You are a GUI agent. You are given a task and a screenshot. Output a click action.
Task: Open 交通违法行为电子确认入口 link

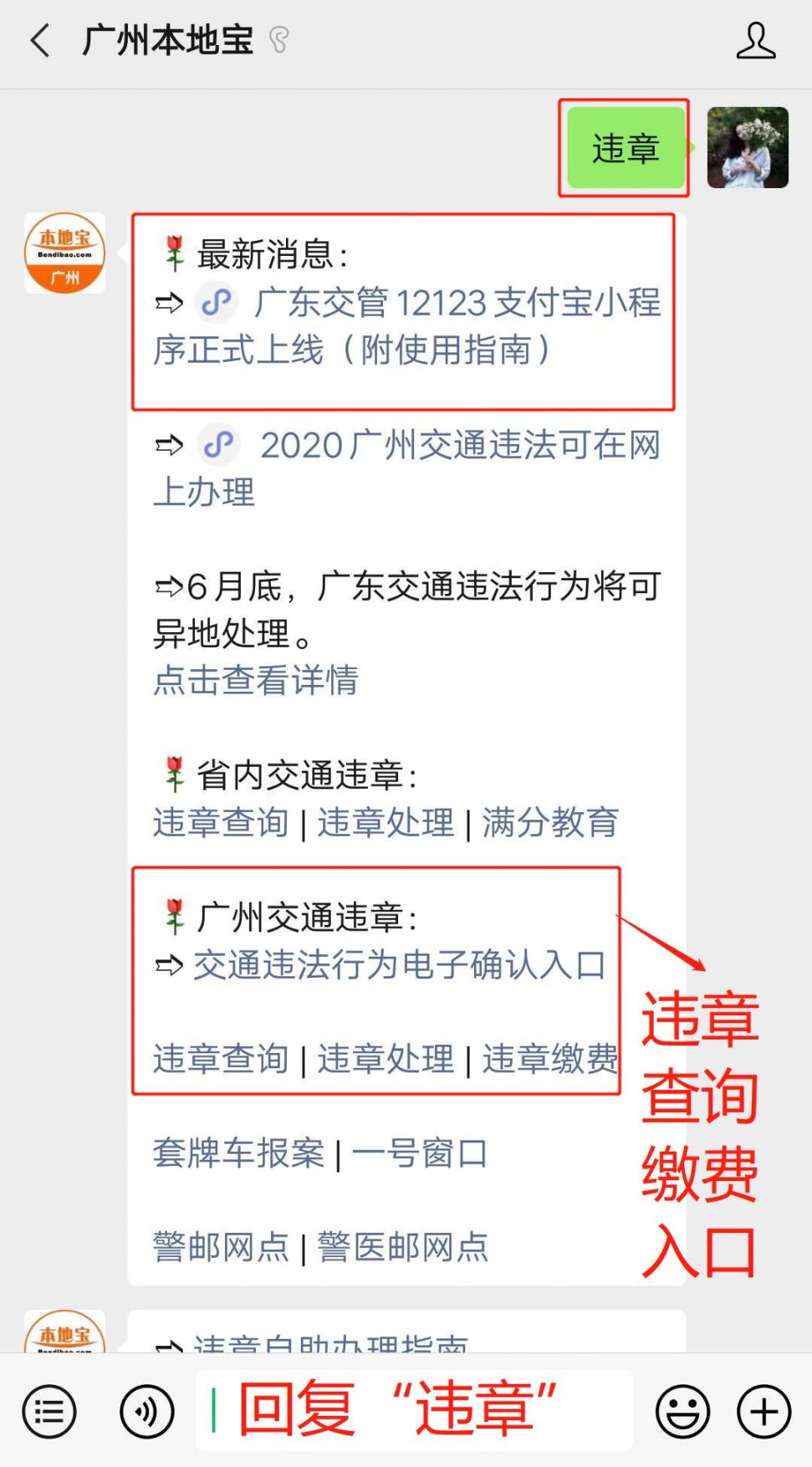[x=399, y=965]
